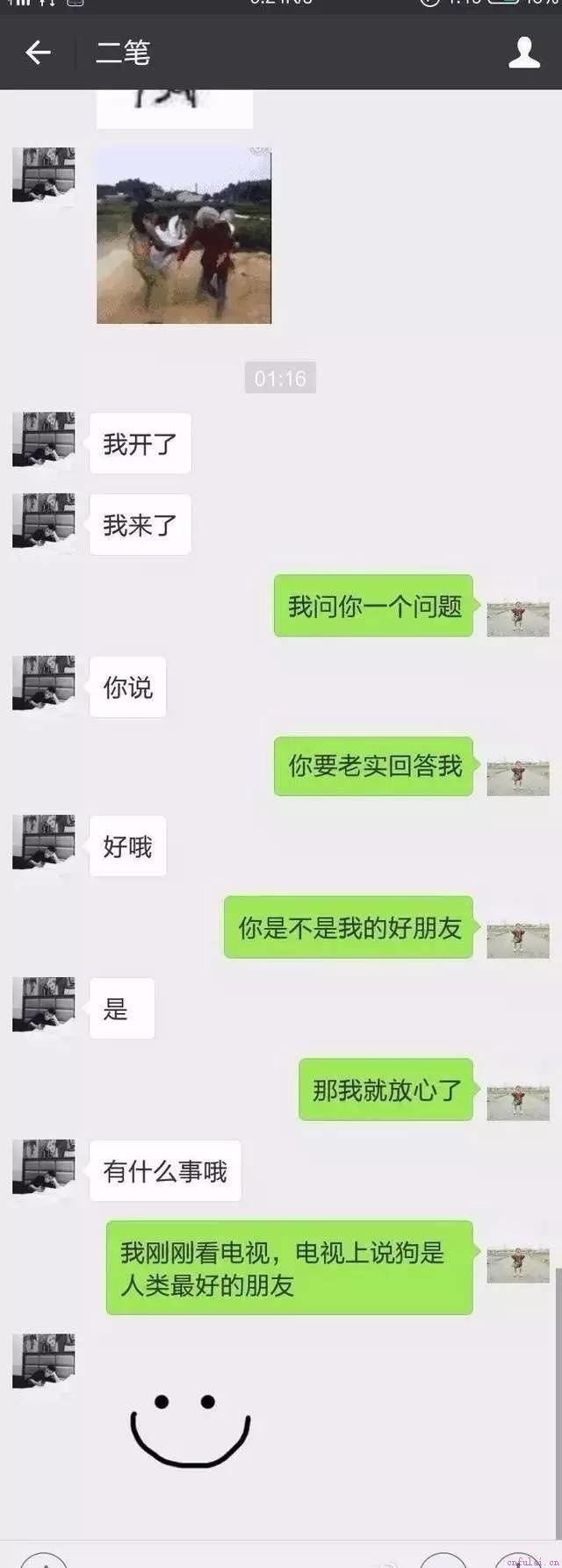Image resolution: width=562 pixels, height=1568 pixels.
Task: Open the contact's avatar beside 我开了
Action: [43, 439]
